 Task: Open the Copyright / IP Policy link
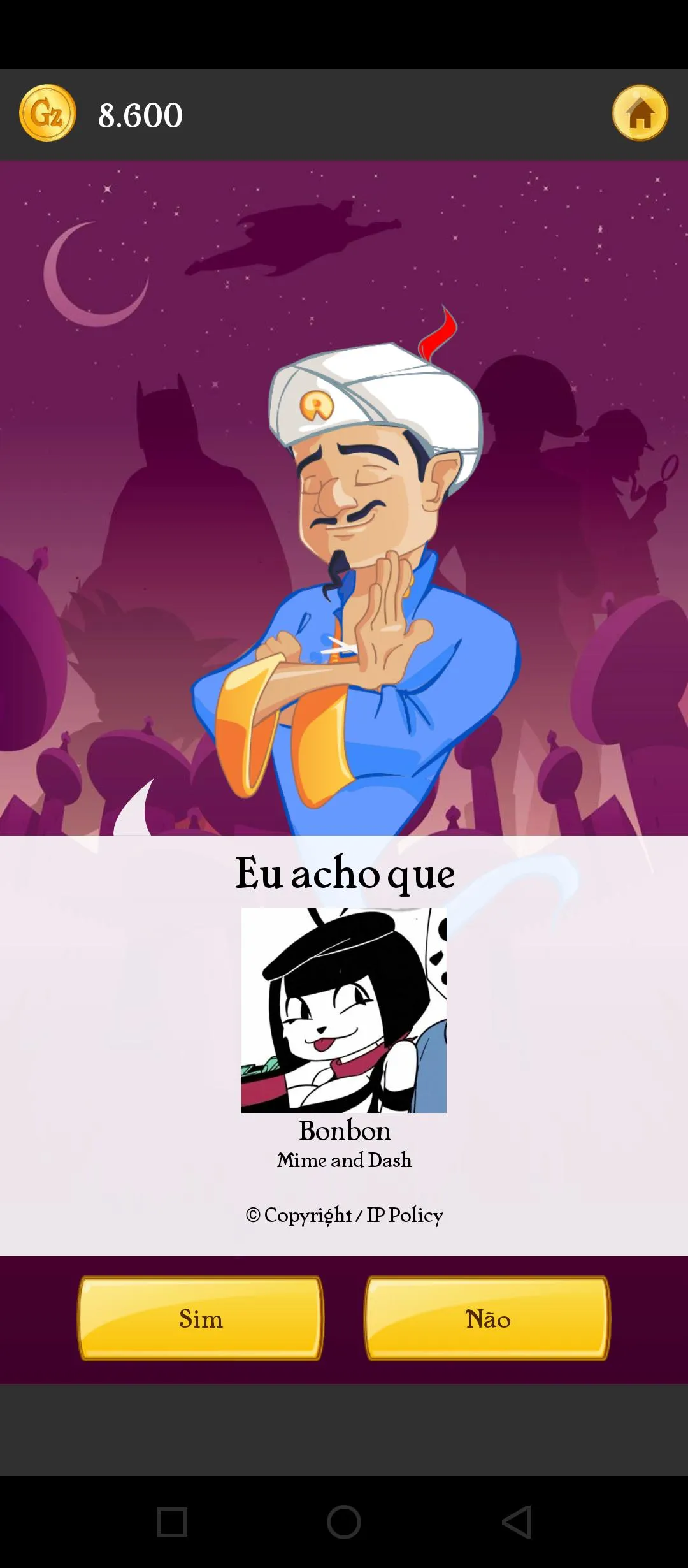coord(344,1215)
